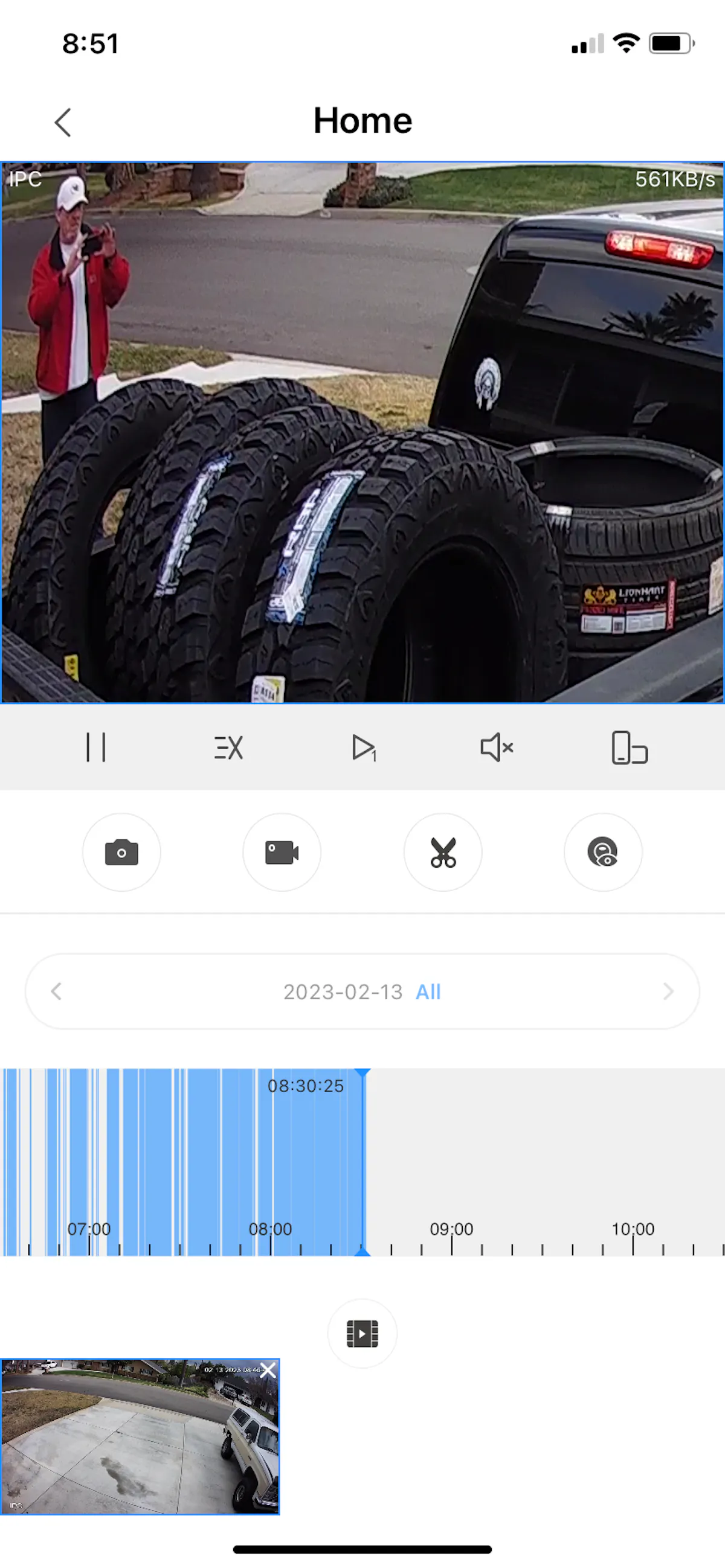725x1568 pixels.
Task: Take a snapshot with the camera icon
Action: [x=122, y=852]
